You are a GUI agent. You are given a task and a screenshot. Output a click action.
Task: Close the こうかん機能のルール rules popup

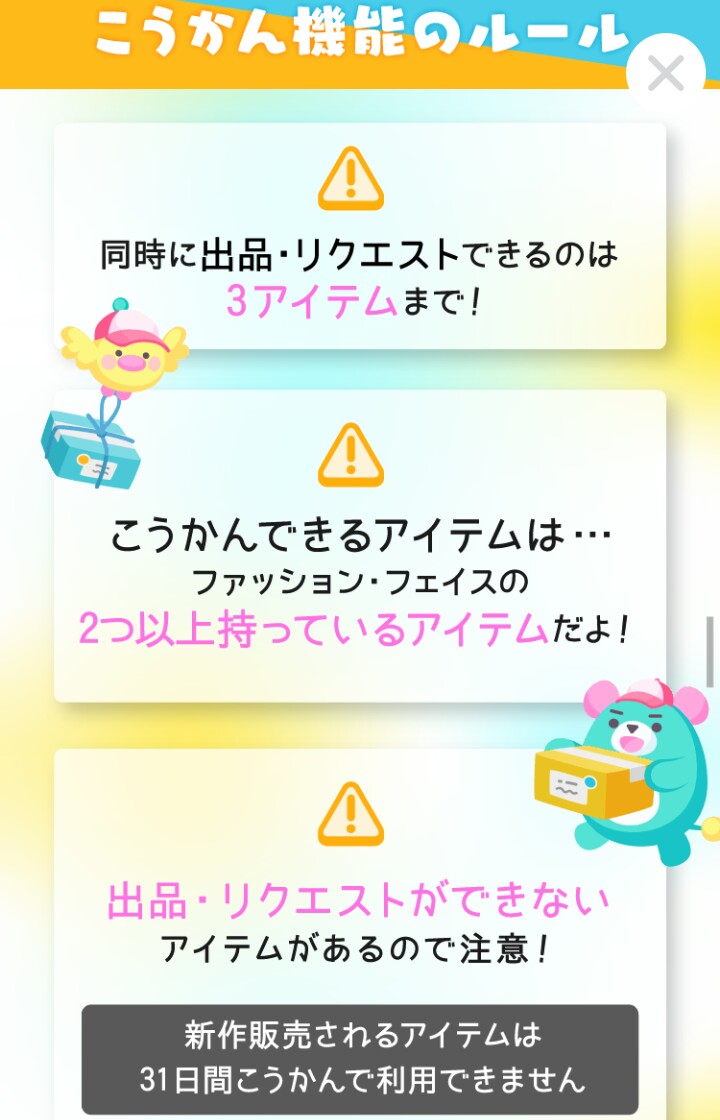pos(666,73)
